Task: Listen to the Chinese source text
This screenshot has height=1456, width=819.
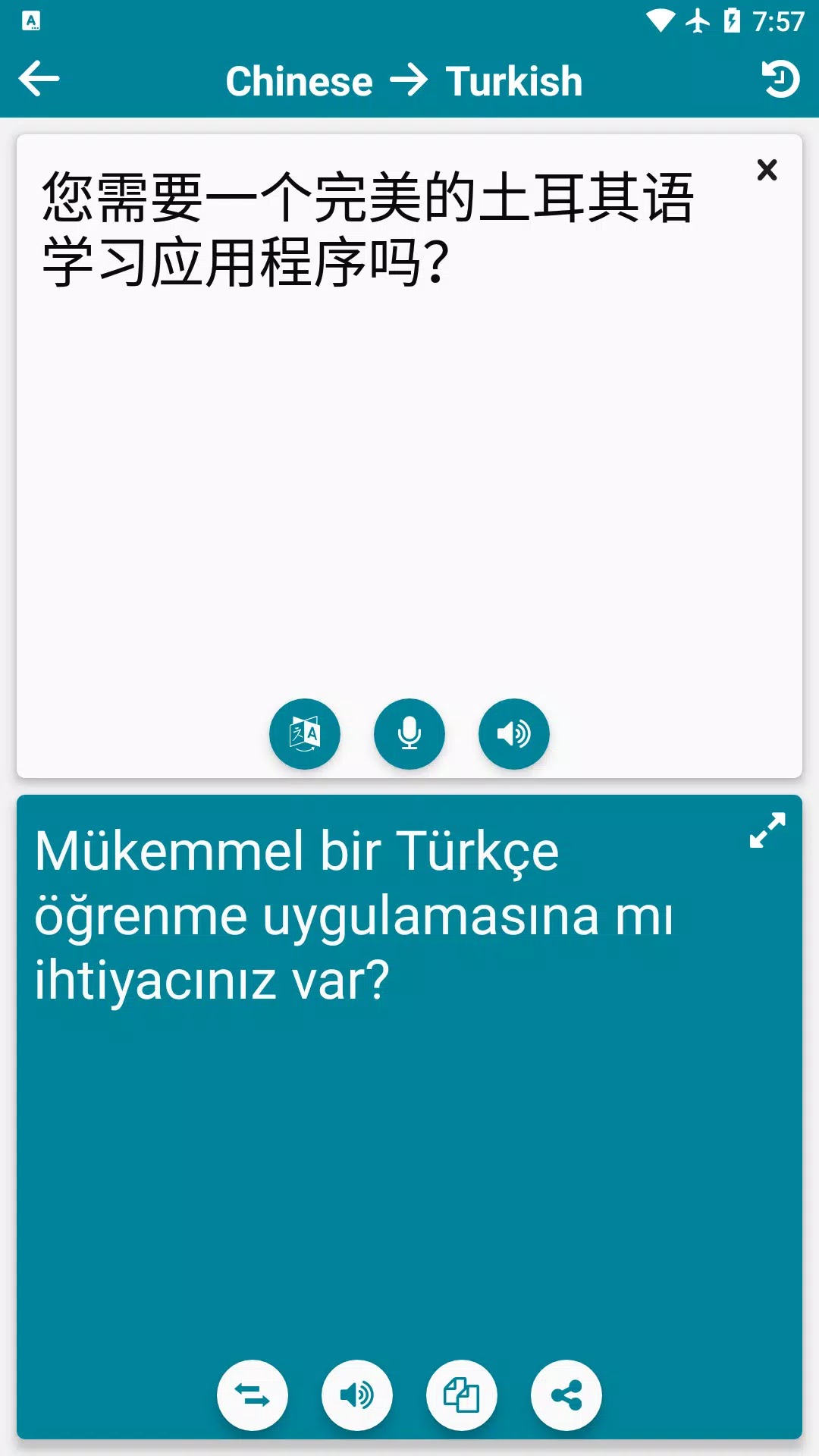Action: click(514, 733)
